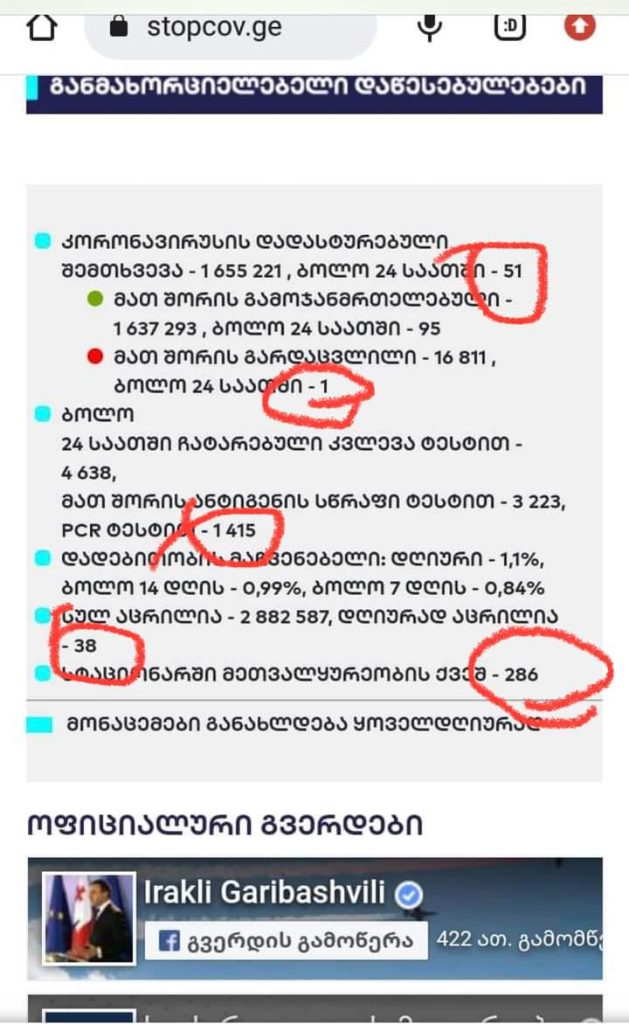Follow the page via გვერდის გამოწერა button
Image resolution: width=629 pixels, height=1024 pixels.
(x=286, y=941)
